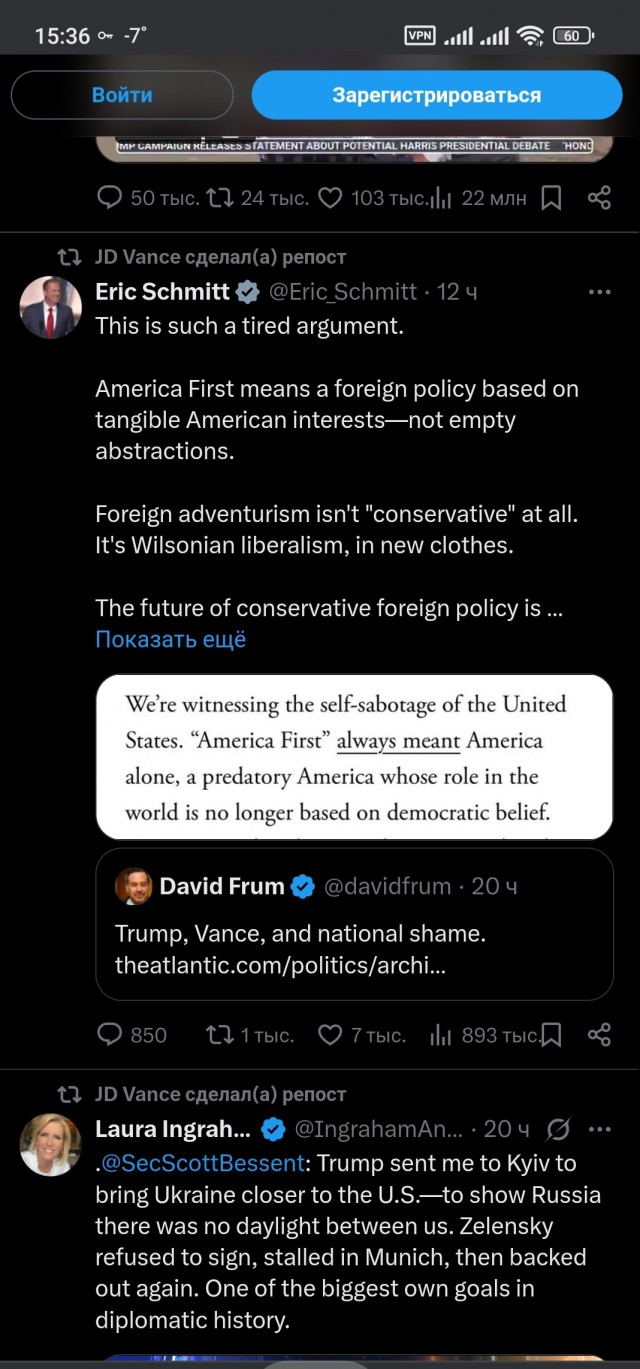Like Eric Schmitt's post
640x1369 pixels.
click(330, 1035)
